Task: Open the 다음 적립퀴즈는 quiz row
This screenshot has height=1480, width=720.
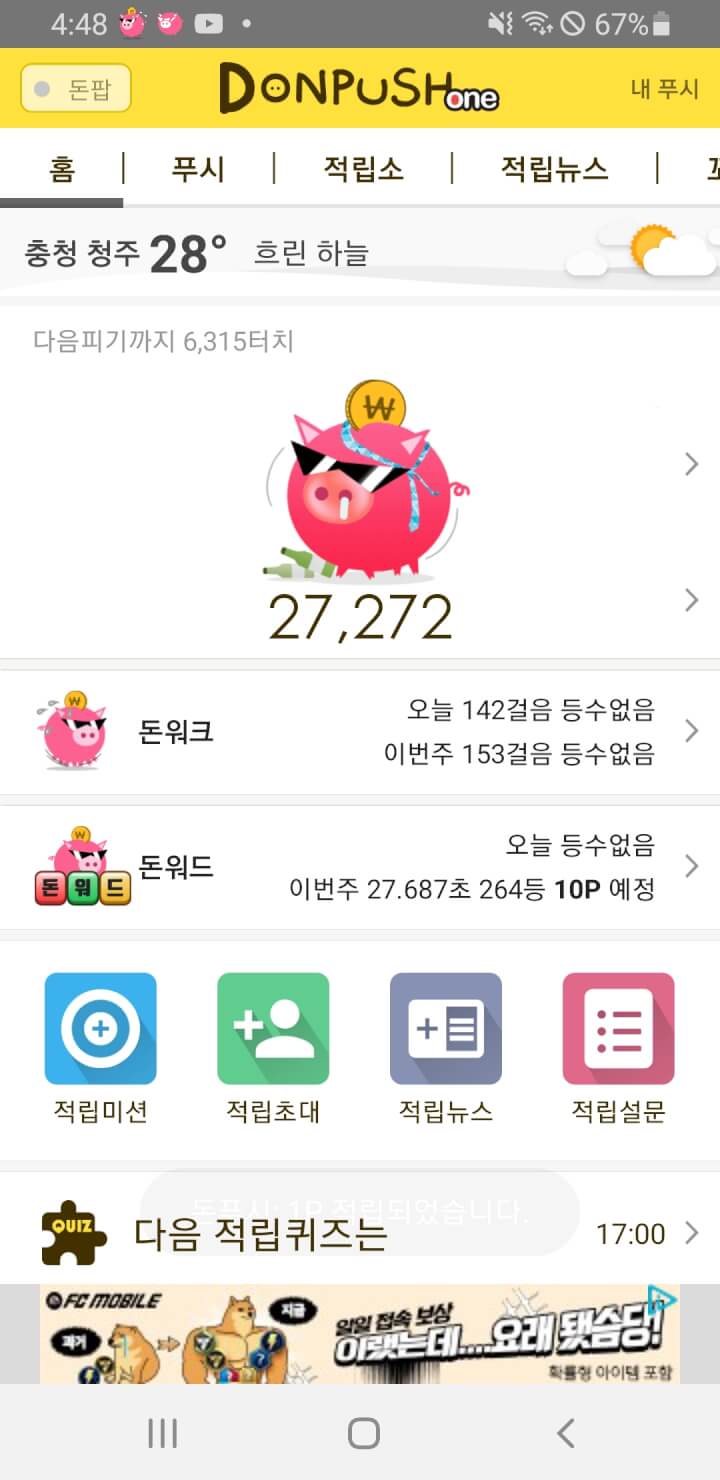Action: (x=360, y=1234)
